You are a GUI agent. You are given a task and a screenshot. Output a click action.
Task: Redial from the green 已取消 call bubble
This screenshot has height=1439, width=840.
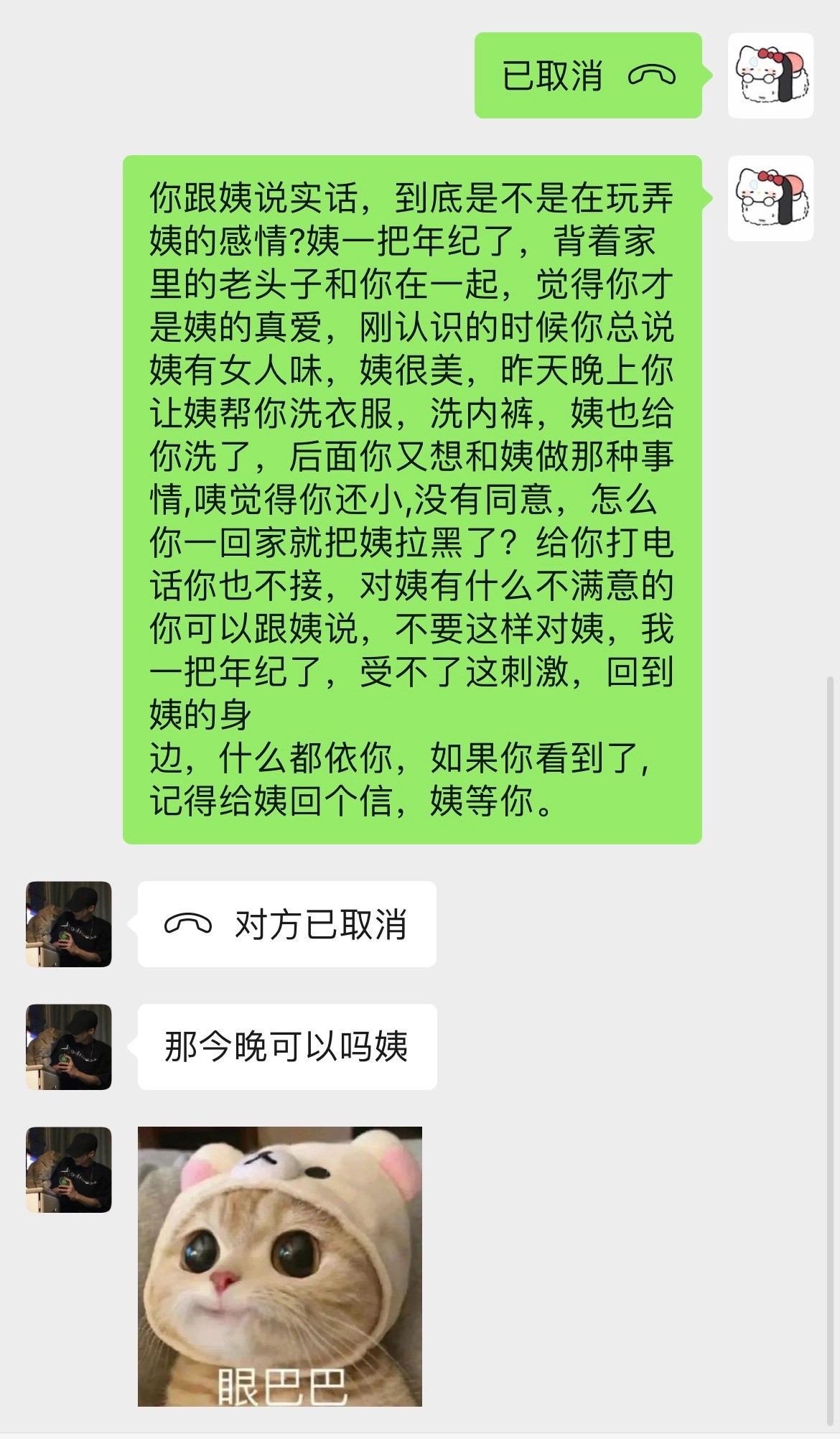[587, 75]
